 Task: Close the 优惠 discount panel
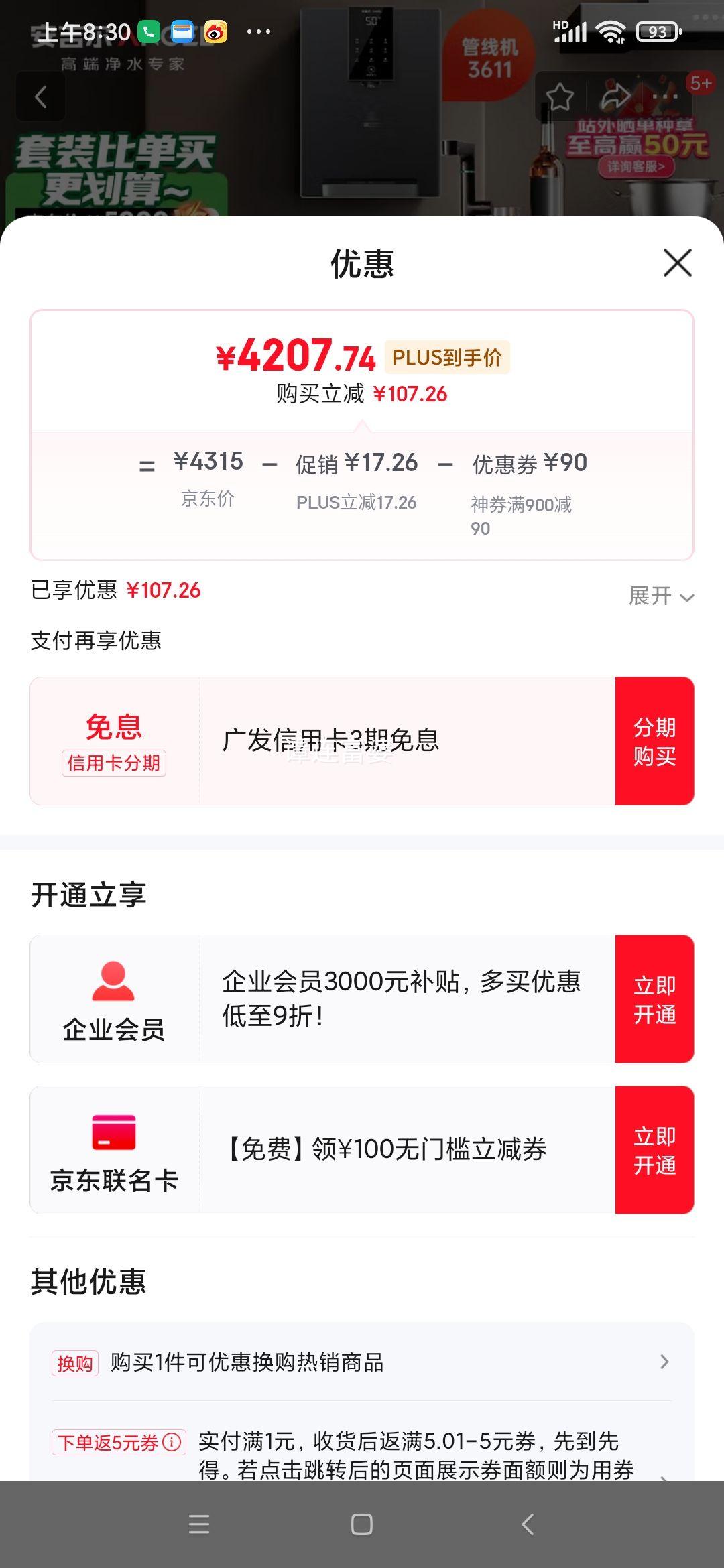point(677,263)
